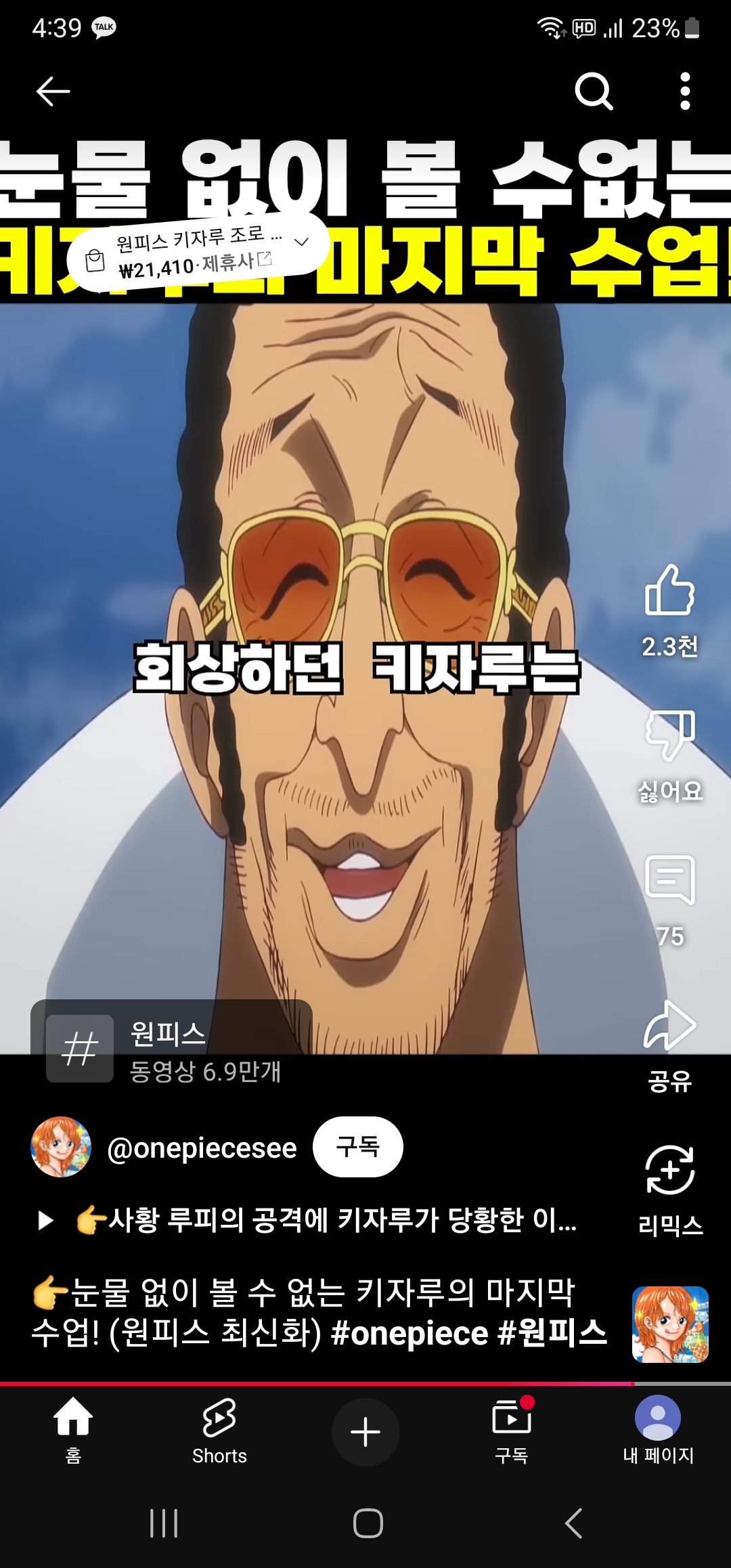Create new content with the plus button
Viewport: 731px width, 1568px height.
tap(365, 1432)
